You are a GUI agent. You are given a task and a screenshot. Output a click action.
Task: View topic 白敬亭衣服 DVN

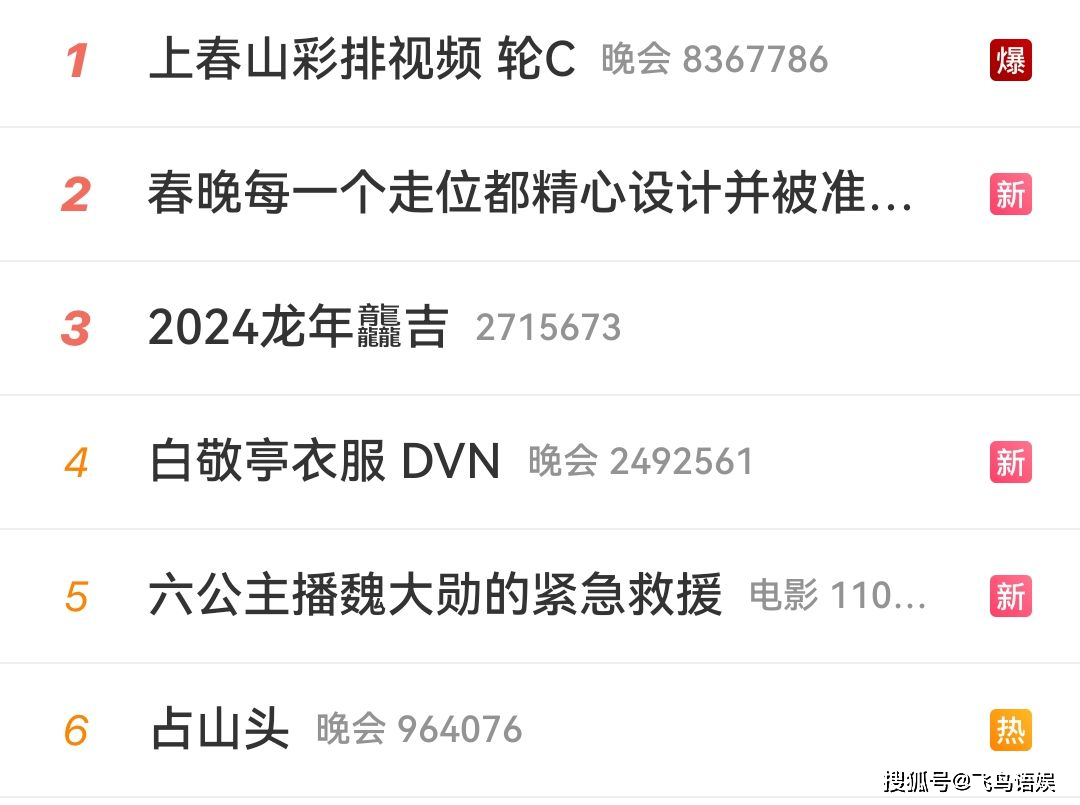[325, 462]
